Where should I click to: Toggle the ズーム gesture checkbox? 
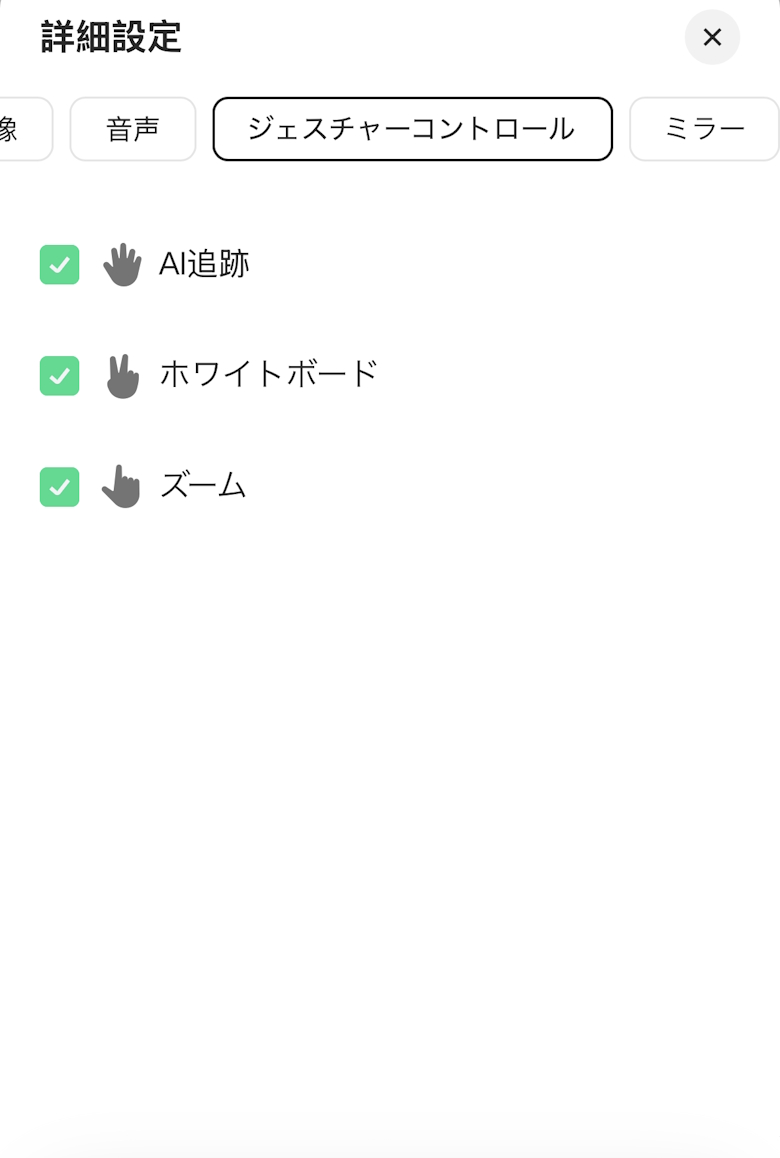pyautogui.click(x=60, y=487)
